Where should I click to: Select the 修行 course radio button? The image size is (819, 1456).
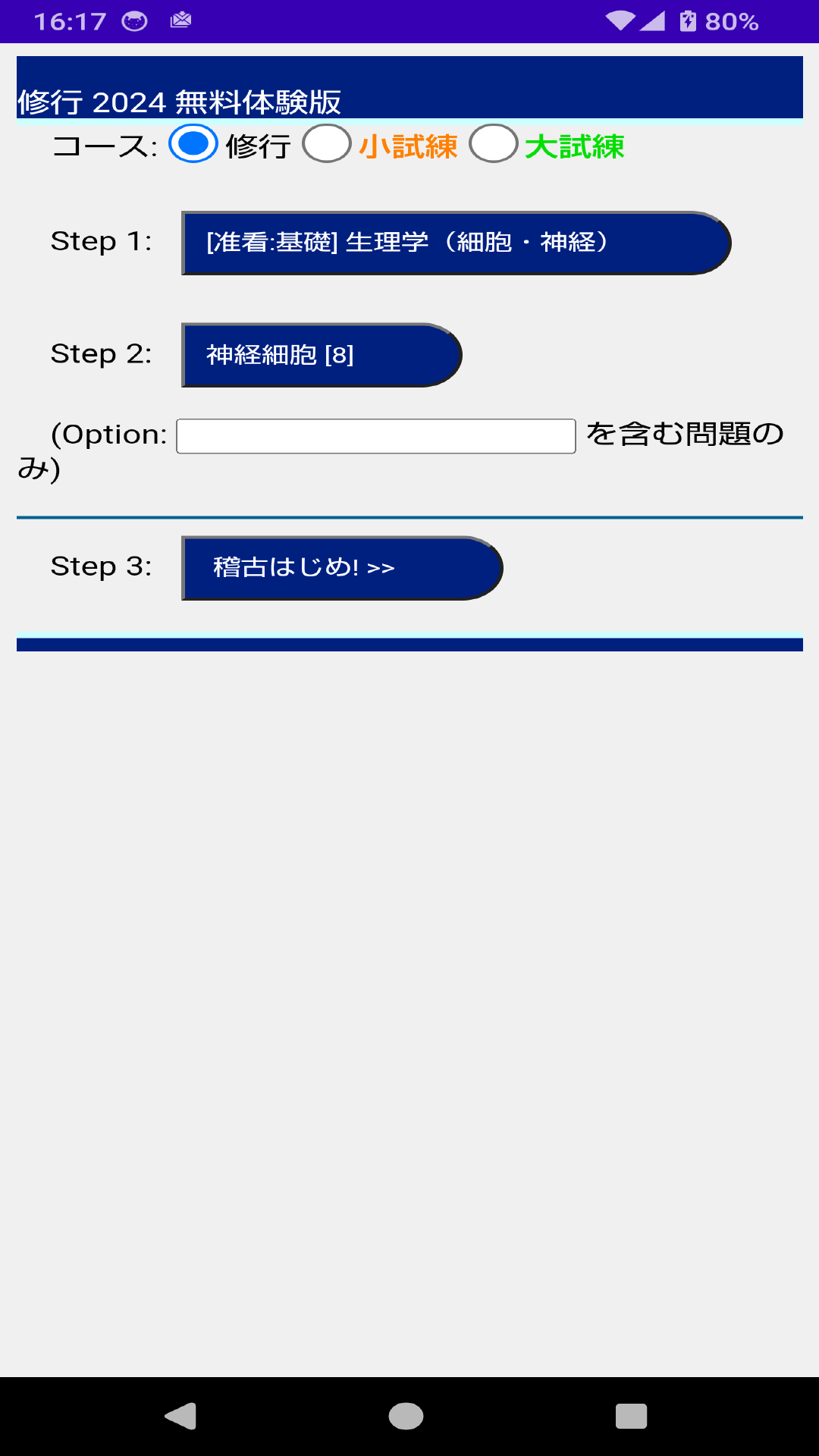click(x=193, y=144)
